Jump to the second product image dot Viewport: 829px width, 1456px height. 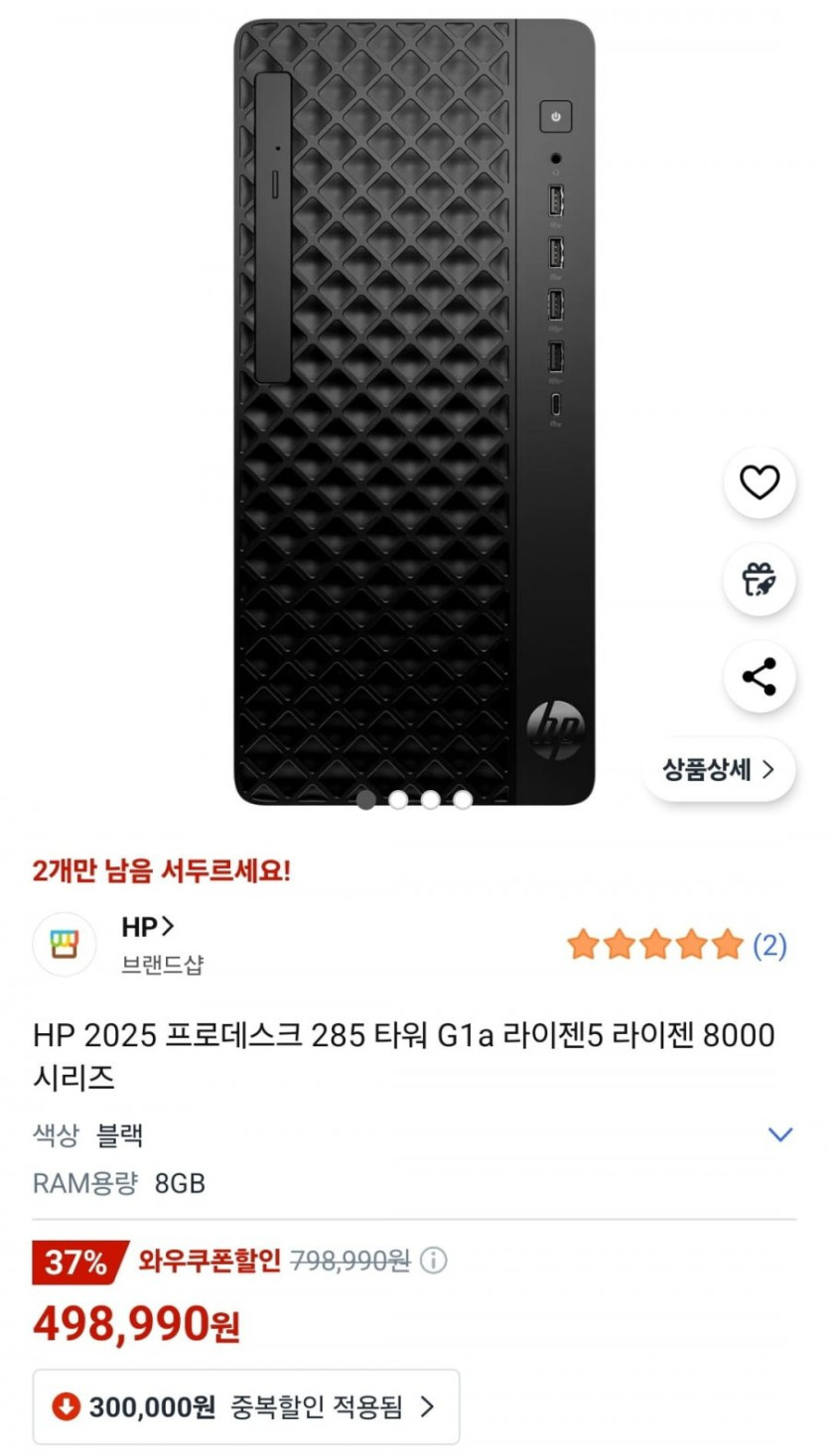(x=398, y=800)
